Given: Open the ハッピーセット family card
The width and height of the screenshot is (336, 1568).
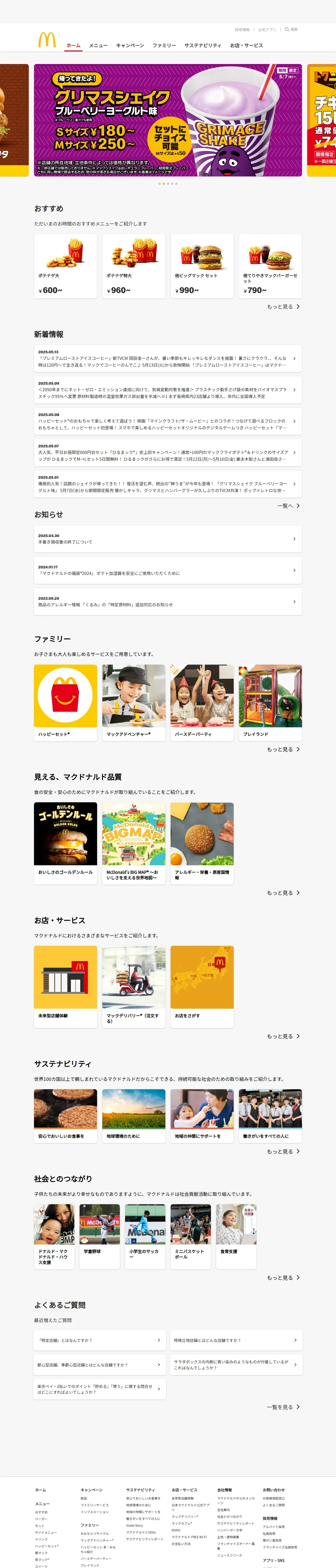Looking at the screenshot, I should pyautogui.click(x=65, y=702).
